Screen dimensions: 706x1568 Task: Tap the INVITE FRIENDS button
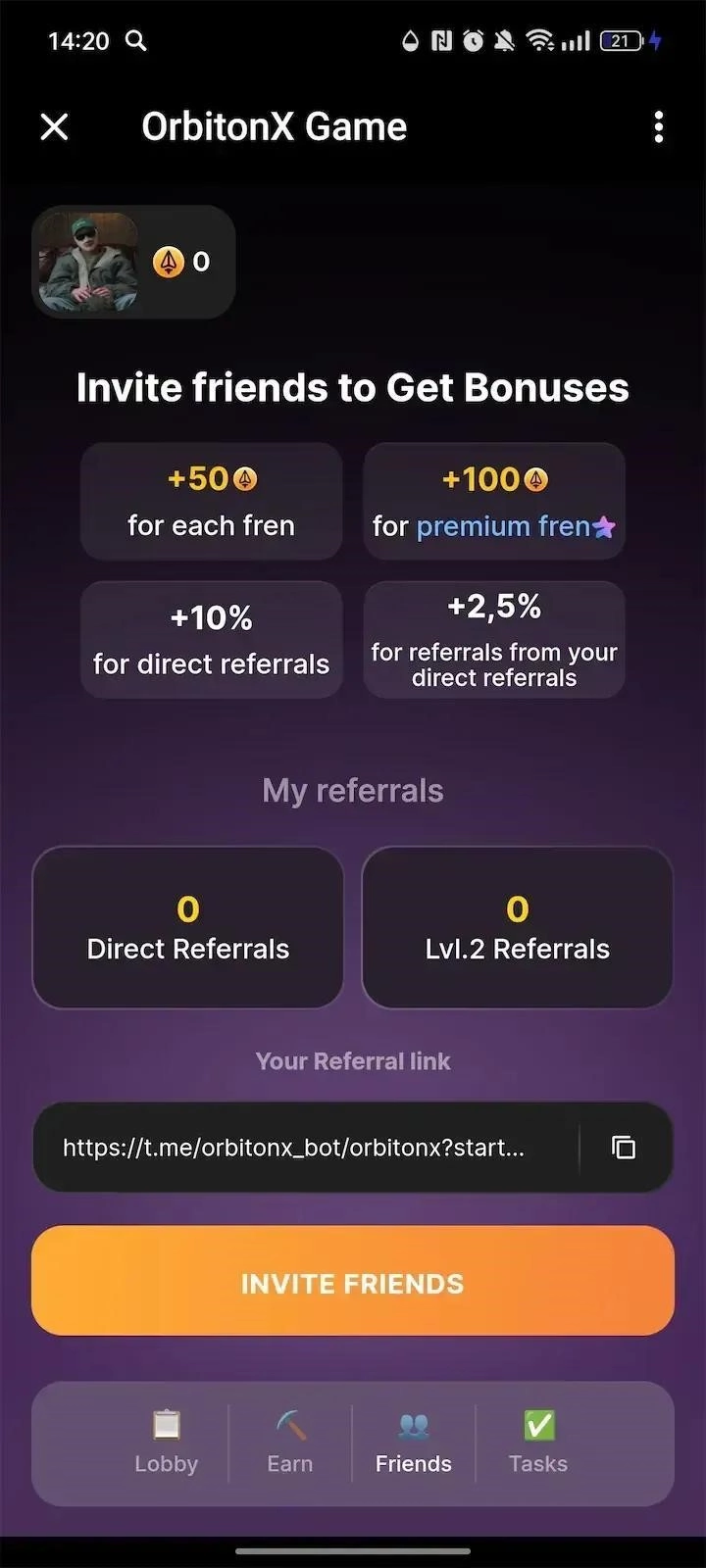[x=353, y=1282]
